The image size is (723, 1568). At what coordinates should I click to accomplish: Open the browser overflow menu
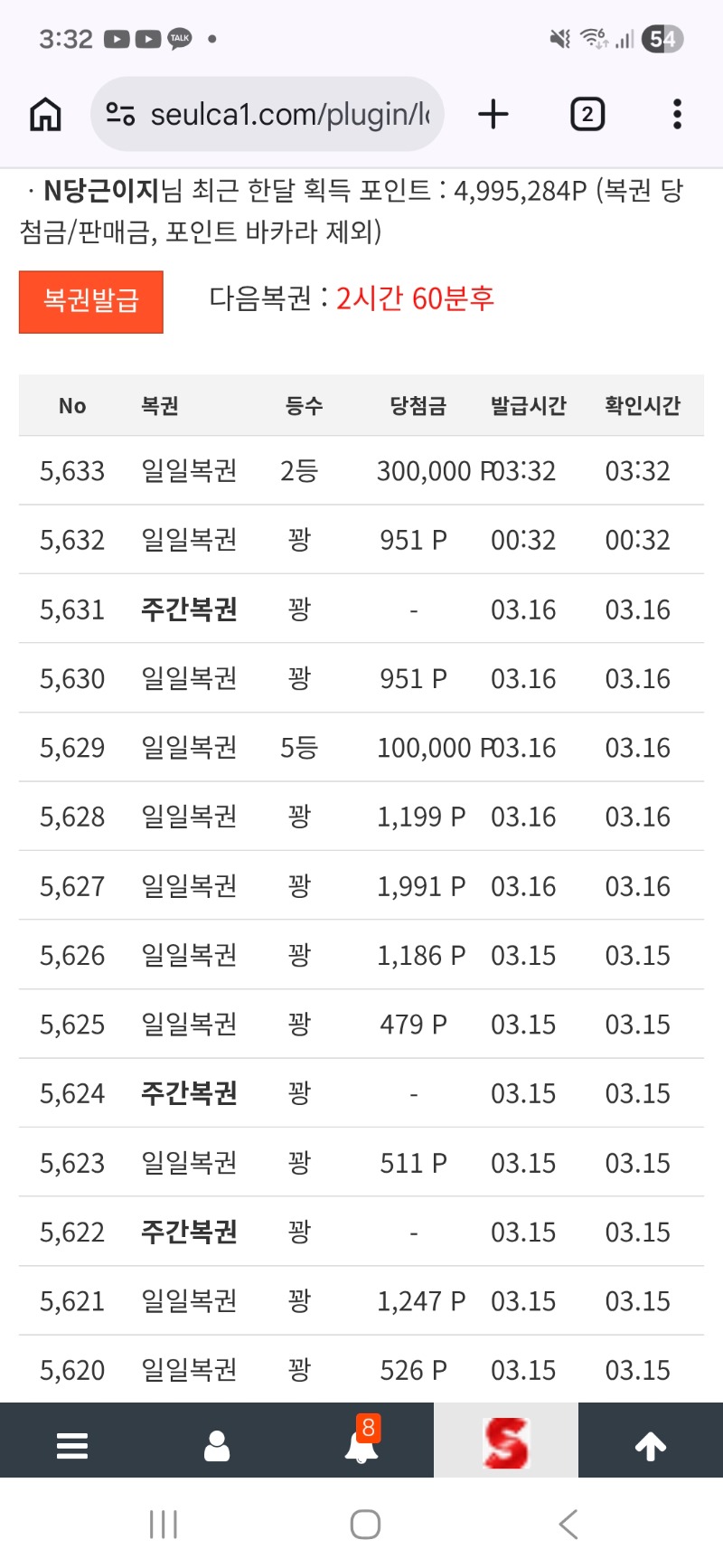click(677, 115)
